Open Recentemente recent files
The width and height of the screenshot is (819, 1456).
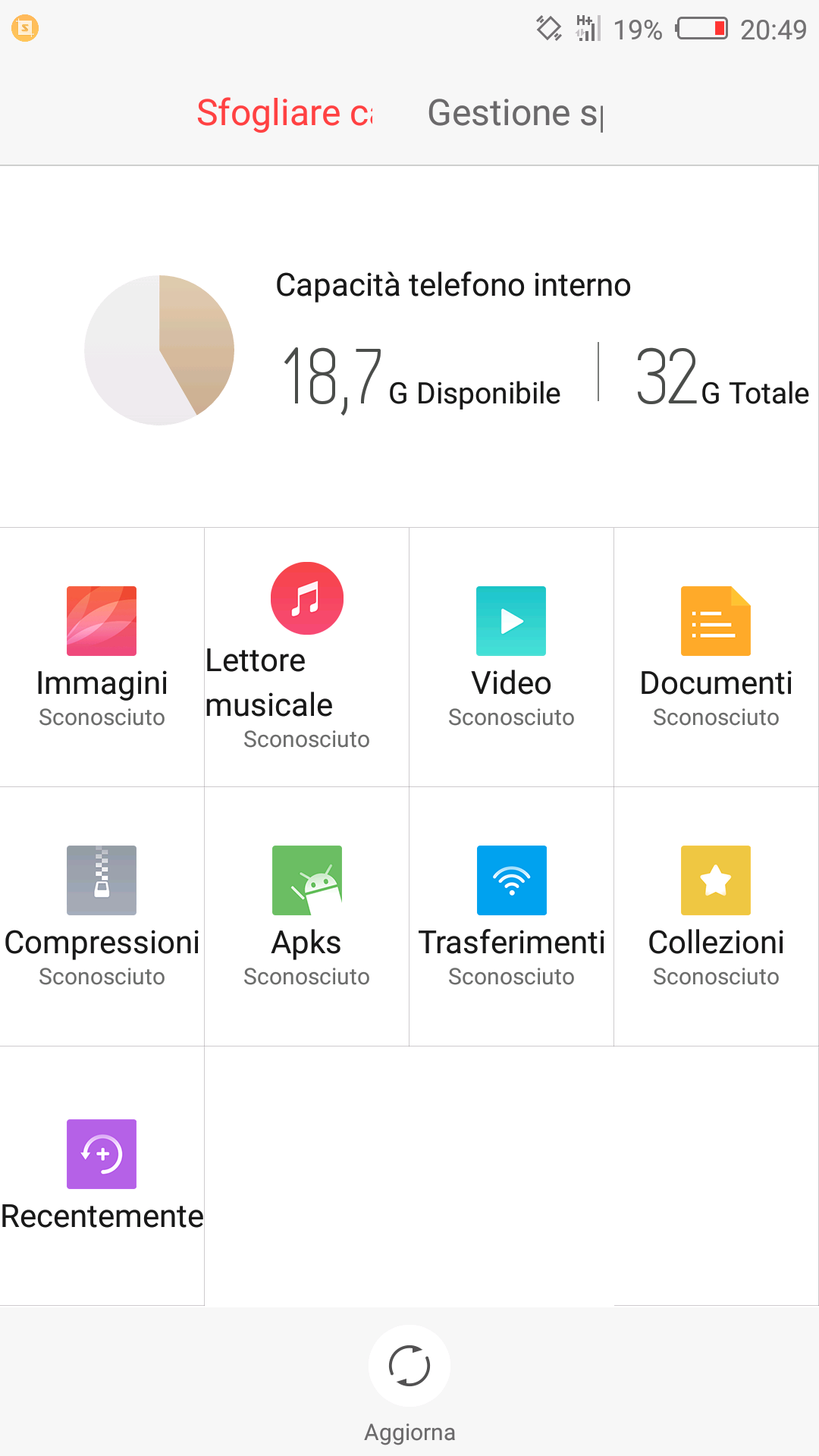pos(102,1176)
